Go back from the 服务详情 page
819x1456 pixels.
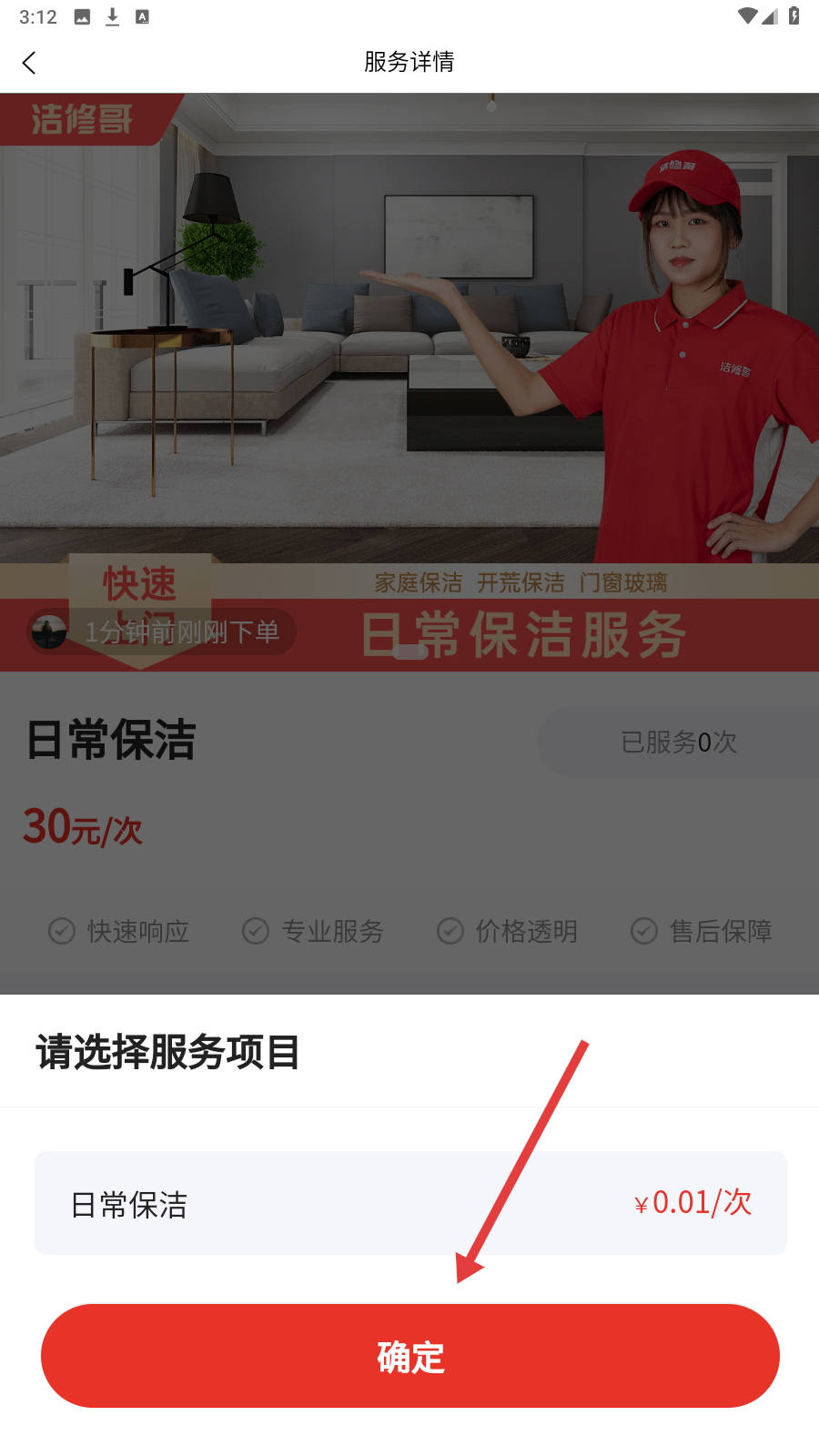coord(29,62)
